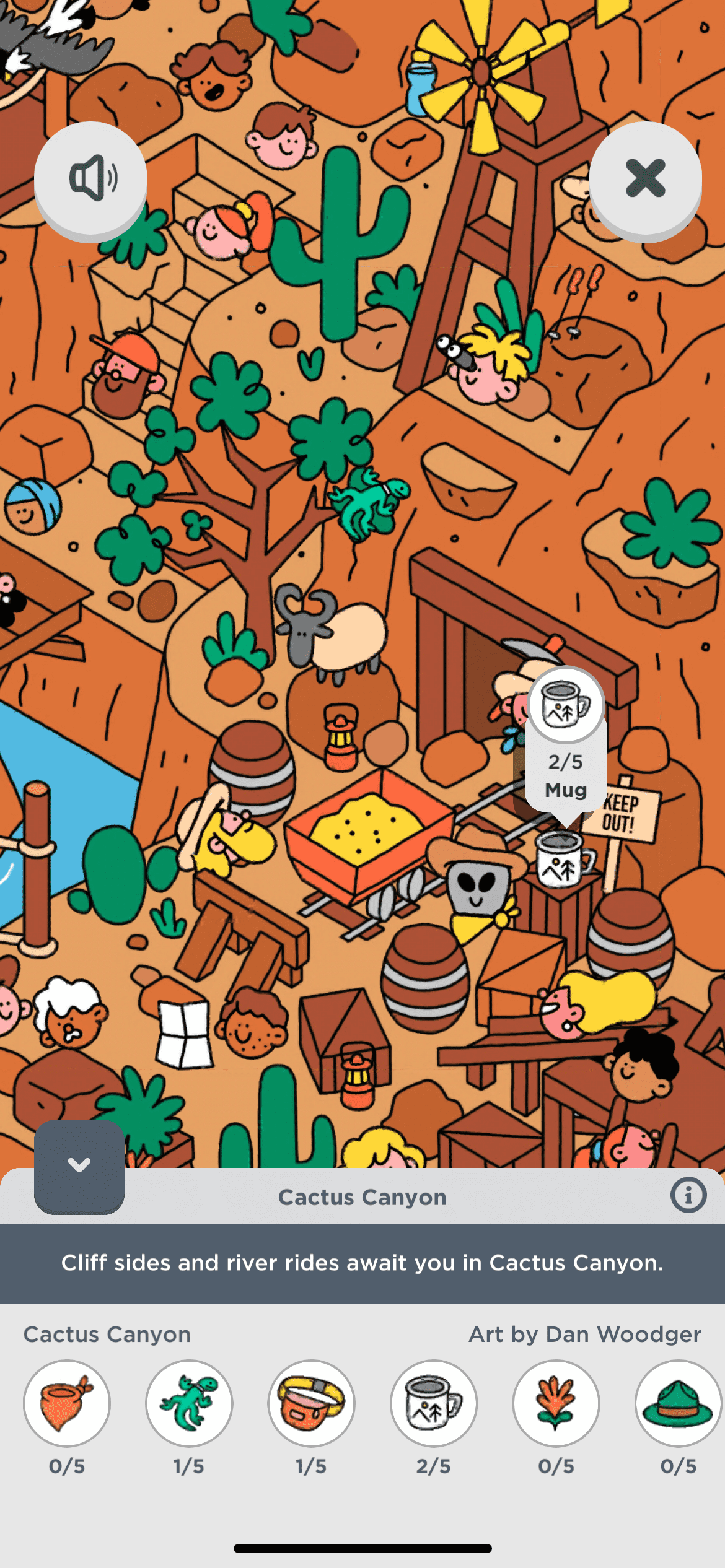
Task: Select the fanny pack item
Action: 311,1403
